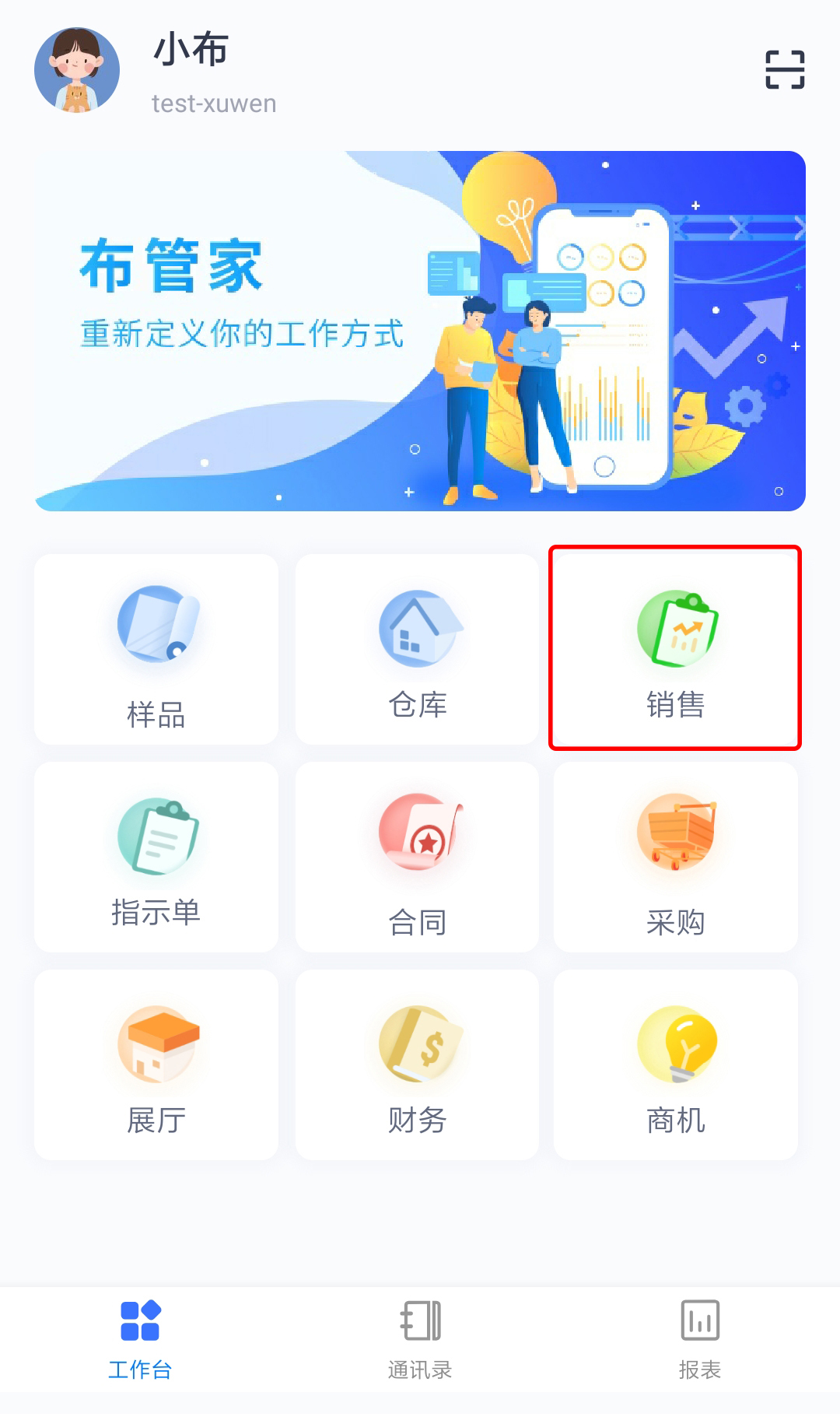This screenshot has width=840, height=1417.
Task: Open the 采购 module
Action: click(675, 858)
